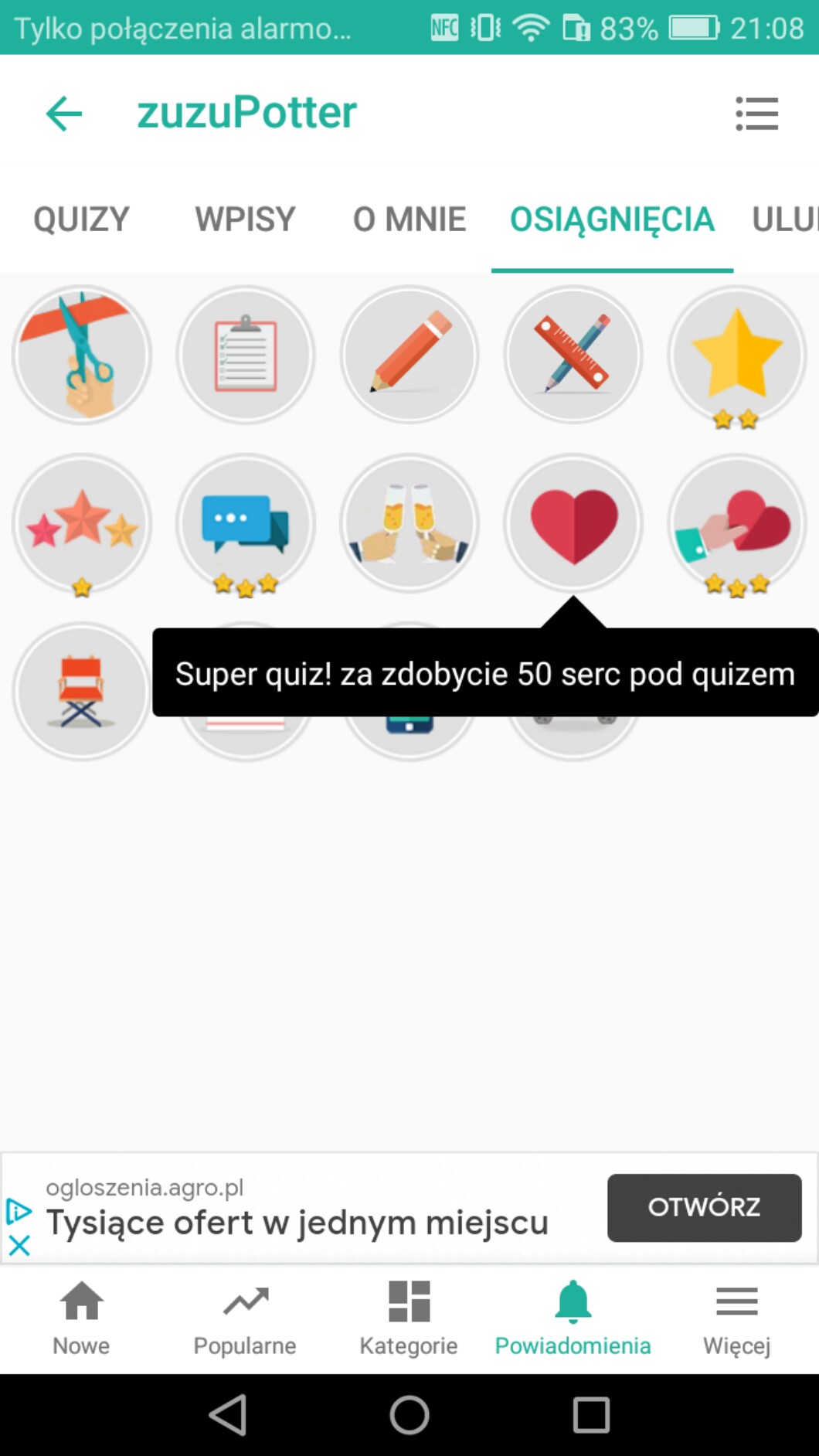
Task: Open the Więcej menu tab
Action: 736,1318
